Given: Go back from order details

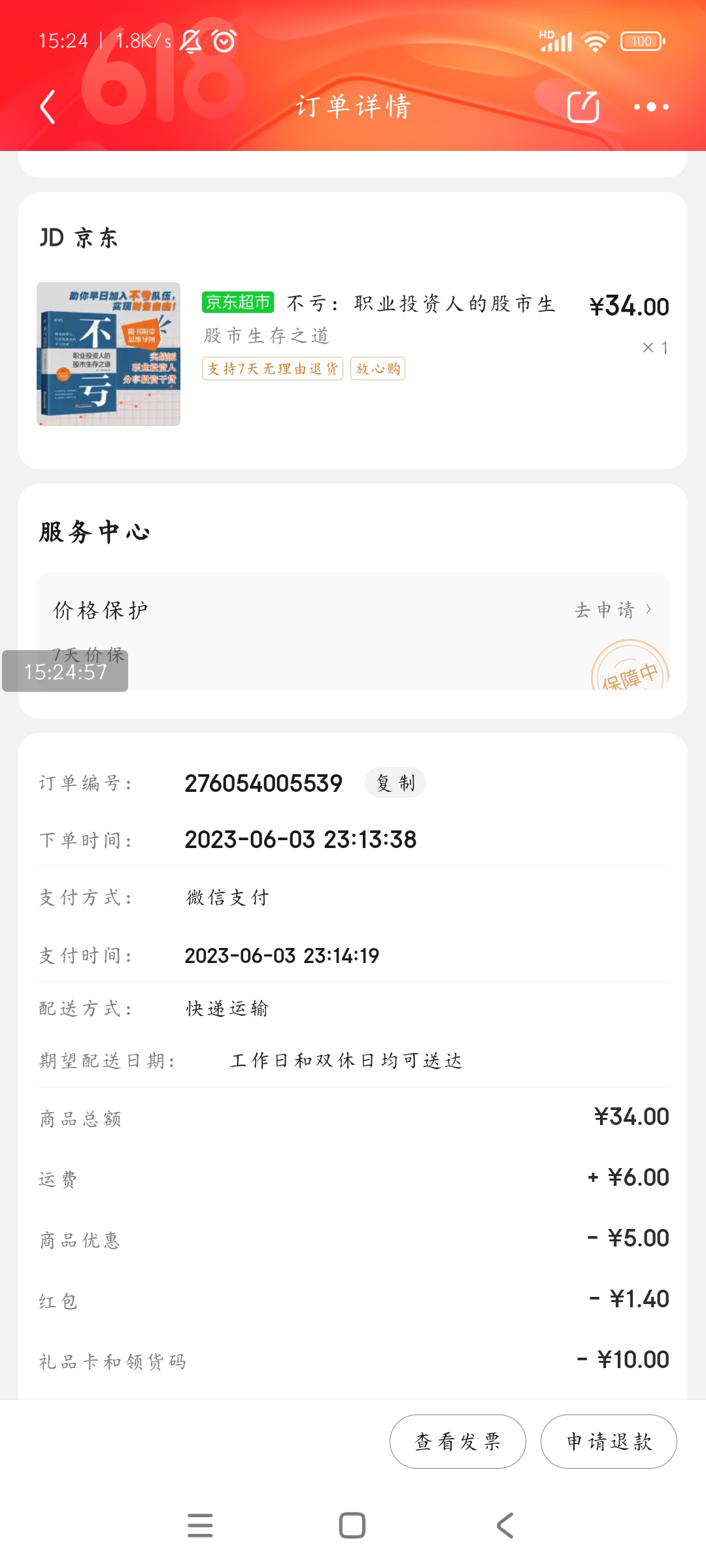Looking at the screenshot, I should [48, 107].
